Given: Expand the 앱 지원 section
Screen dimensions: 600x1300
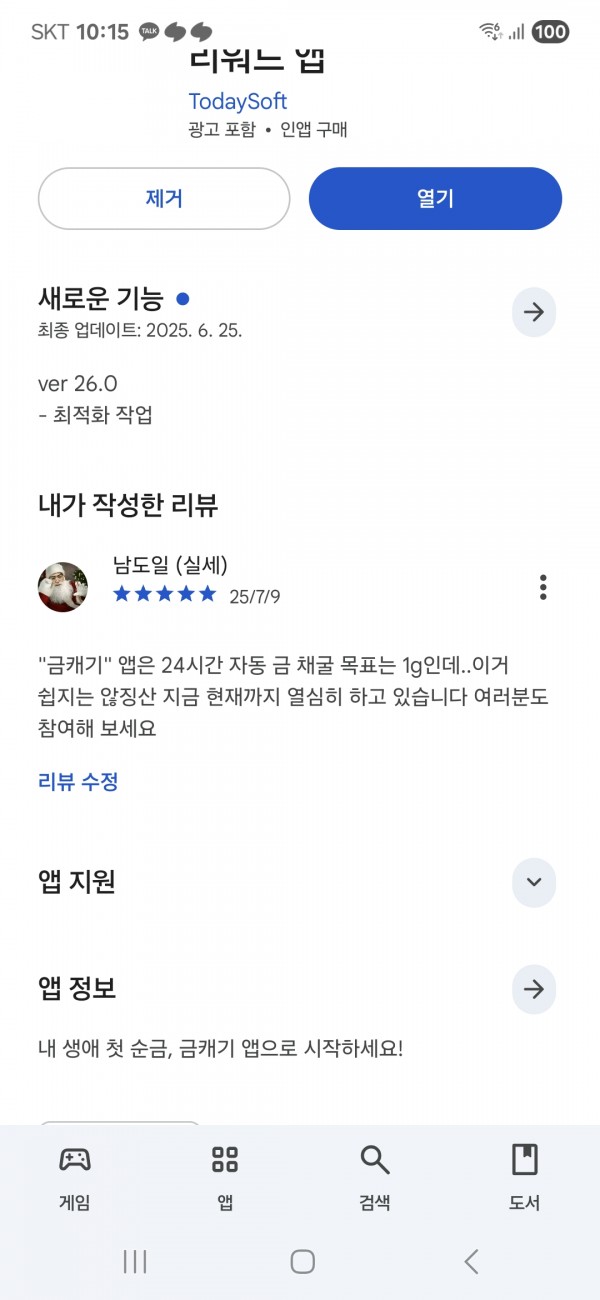Looking at the screenshot, I should (534, 882).
